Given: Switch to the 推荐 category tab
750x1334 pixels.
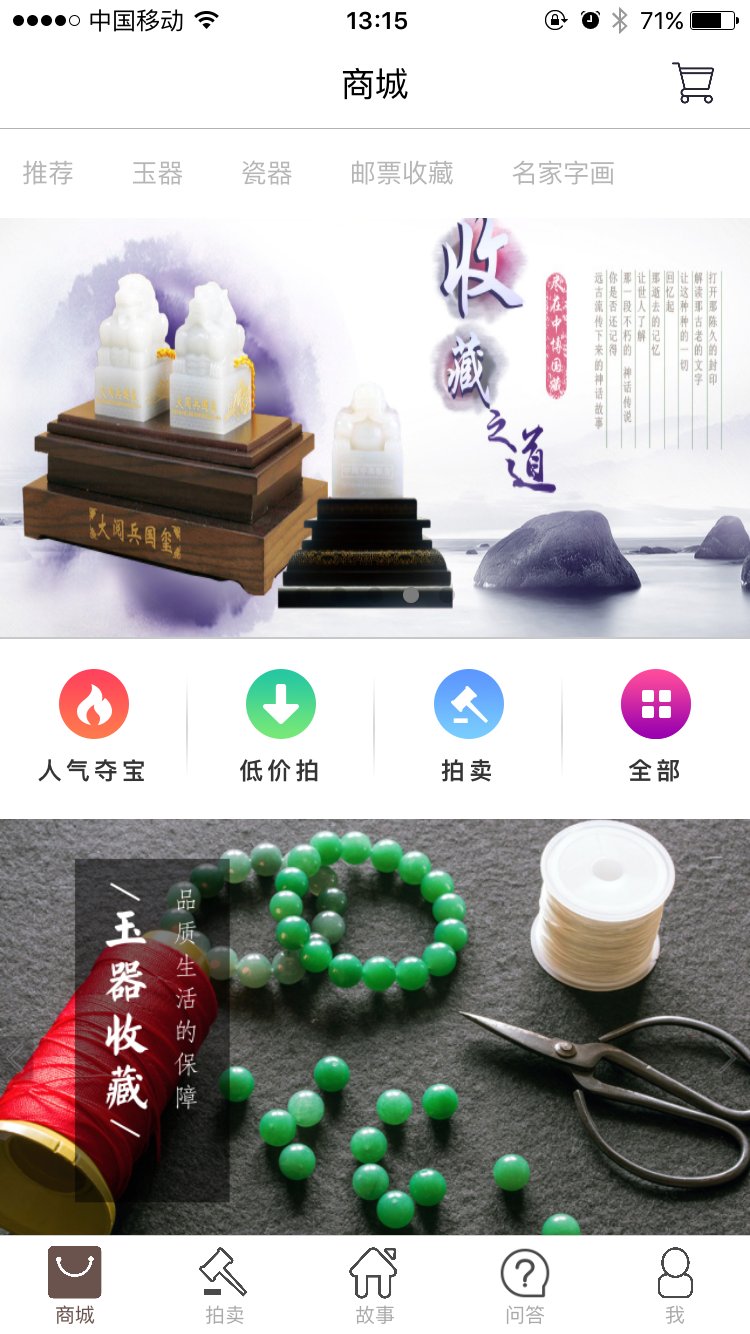Looking at the screenshot, I should pyautogui.click(x=48, y=173).
